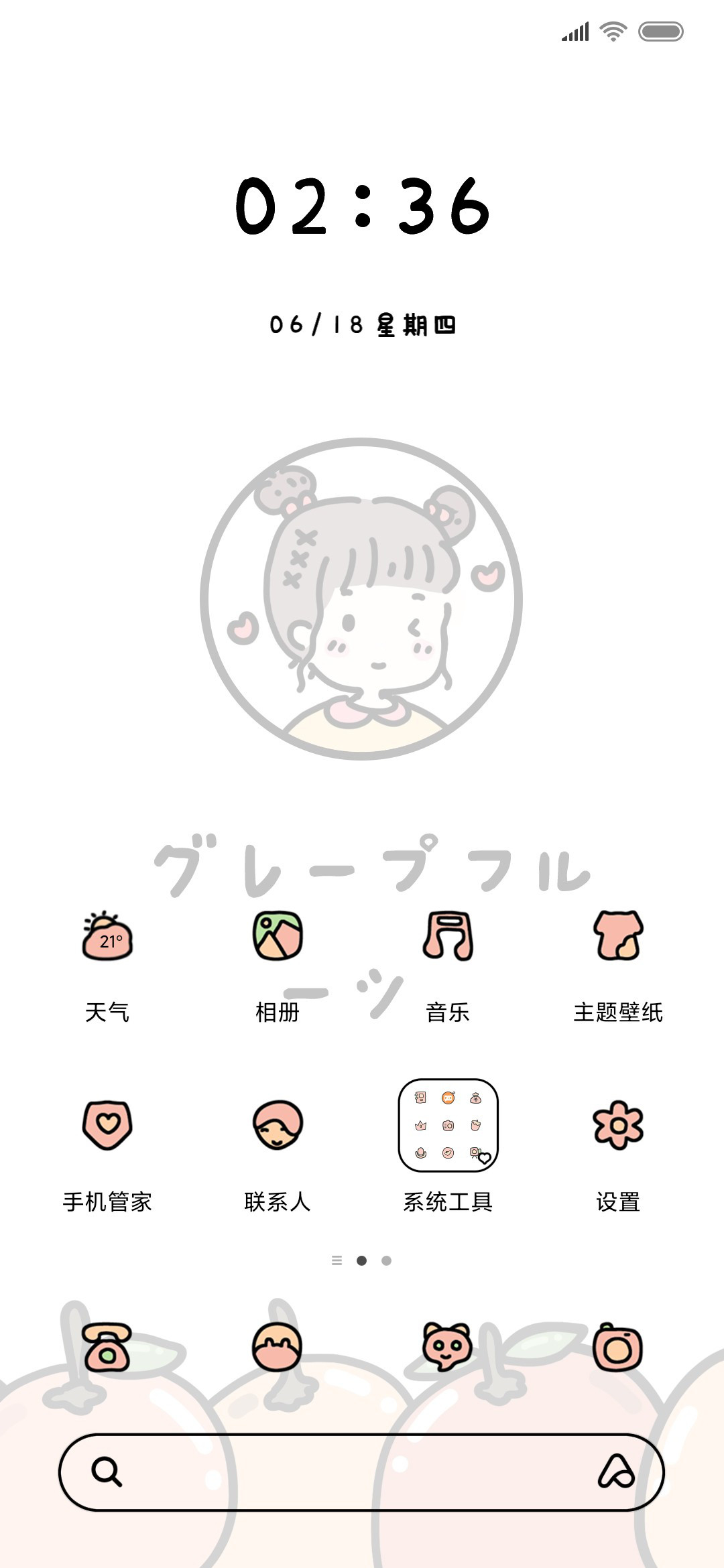The width and height of the screenshot is (724, 1568).
Task: Launch the camera from the dock
Action: pos(617,1347)
